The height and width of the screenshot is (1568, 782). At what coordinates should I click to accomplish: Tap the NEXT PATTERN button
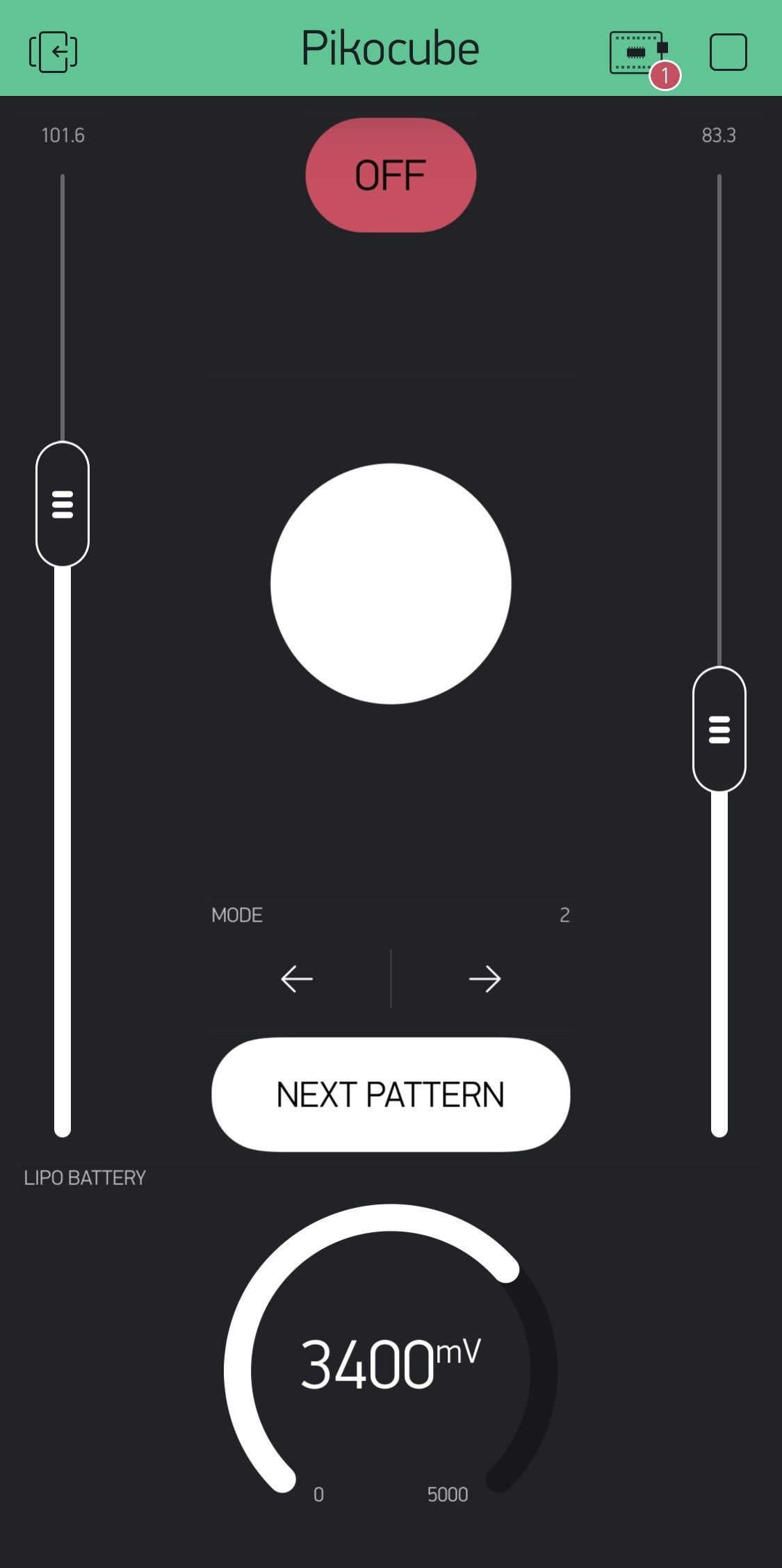[x=391, y=1095]
